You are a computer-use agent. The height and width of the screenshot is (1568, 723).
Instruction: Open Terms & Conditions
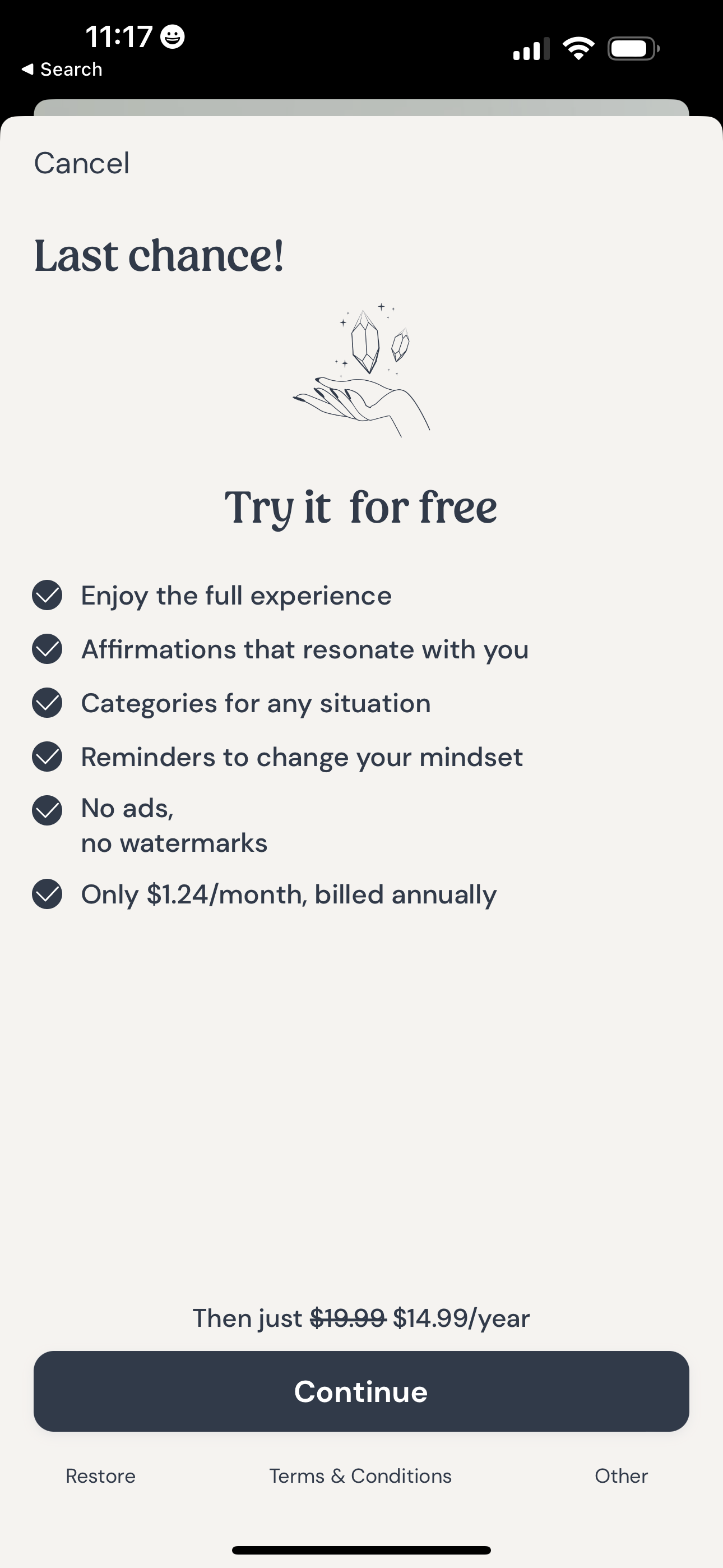click(360, 1475)
